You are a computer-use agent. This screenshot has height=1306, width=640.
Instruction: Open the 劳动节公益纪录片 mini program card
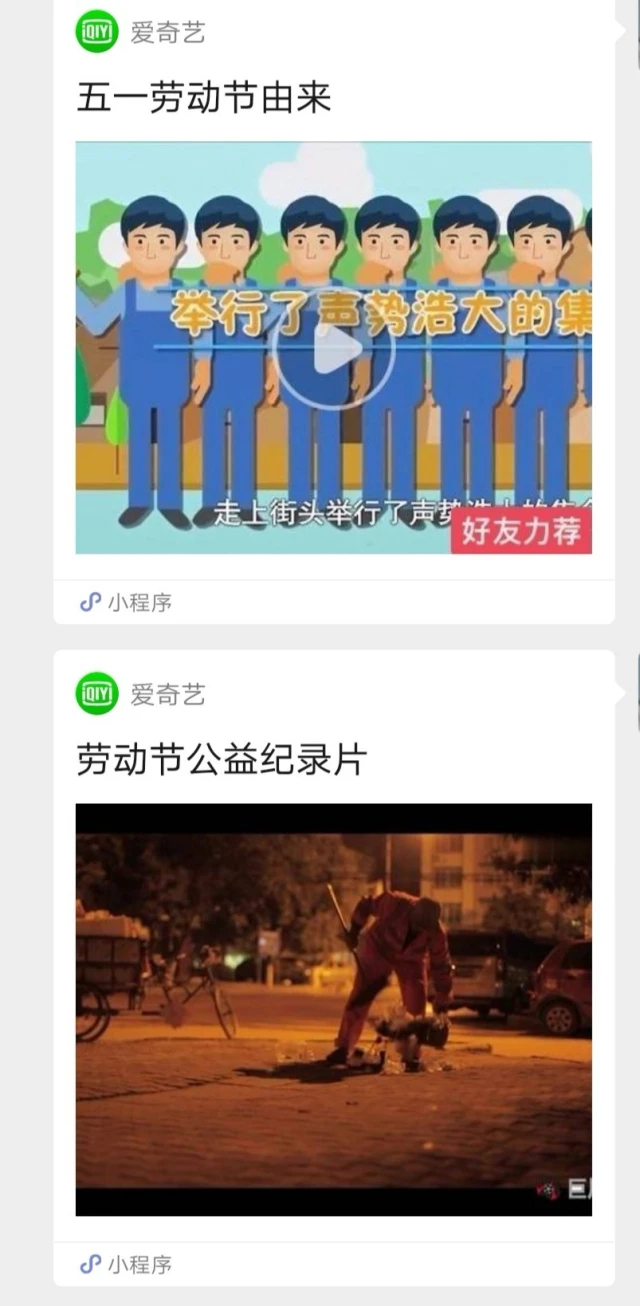tap(333, 1008)
